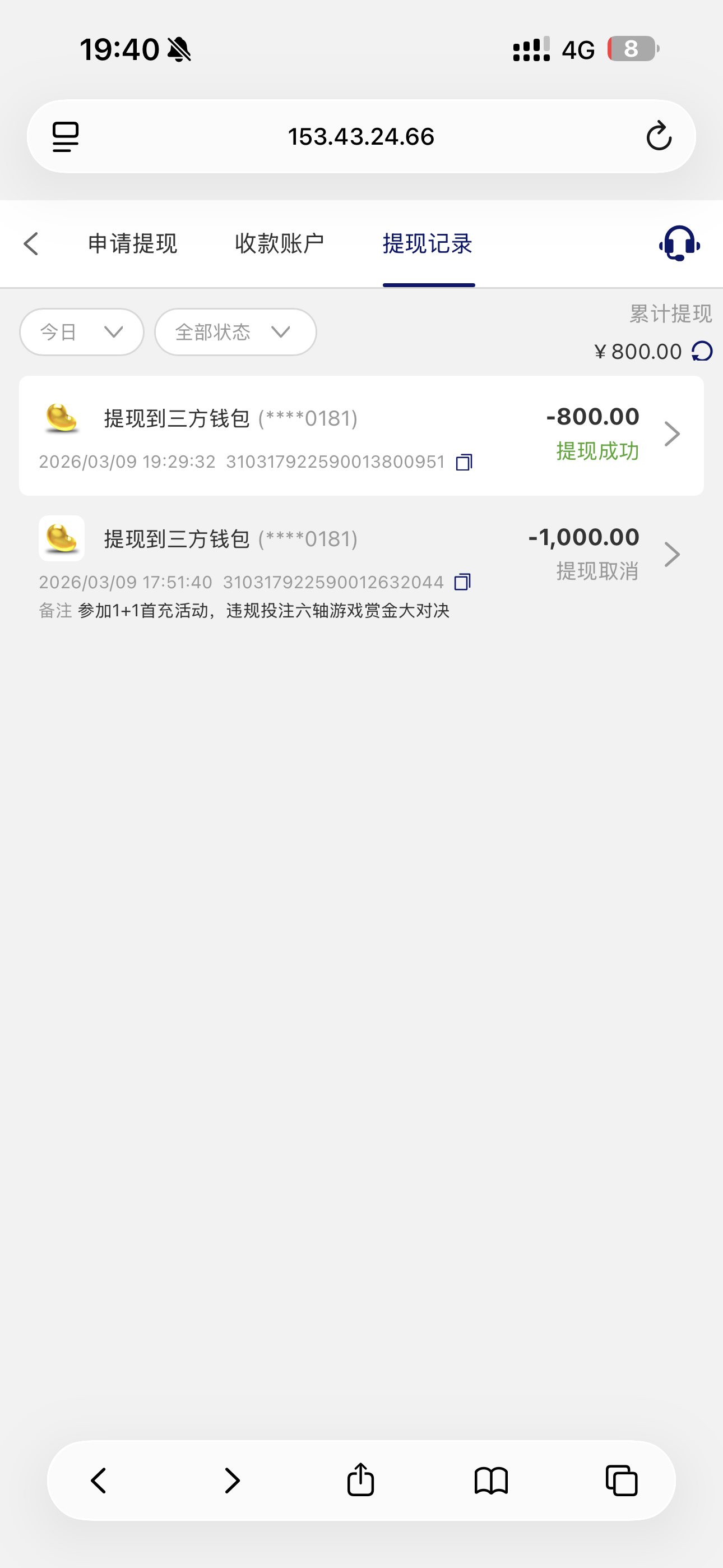Switch to the 收款账户 tab
723x1568 pixels.
click(279, 243)
